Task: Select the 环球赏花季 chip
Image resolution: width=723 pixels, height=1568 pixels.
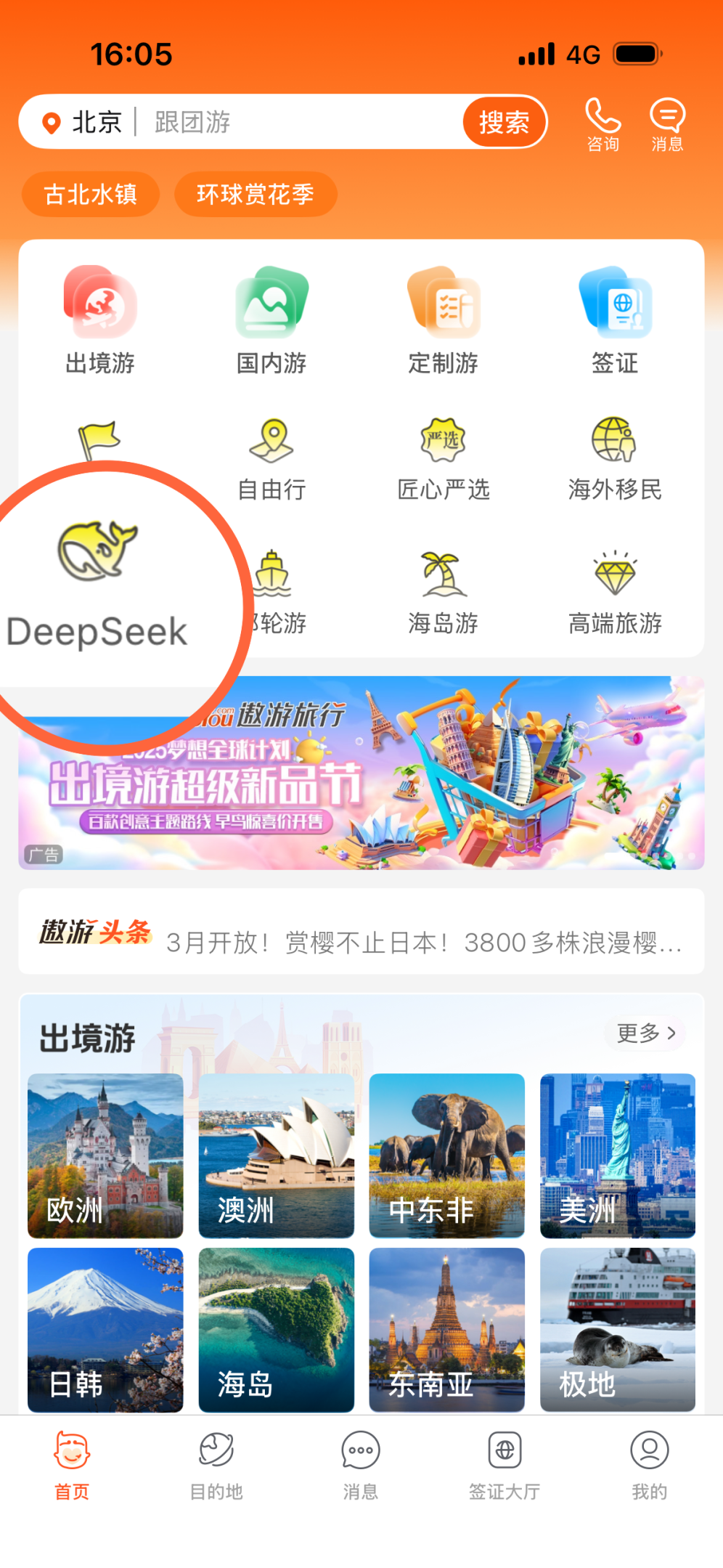Action: [256, 195]
